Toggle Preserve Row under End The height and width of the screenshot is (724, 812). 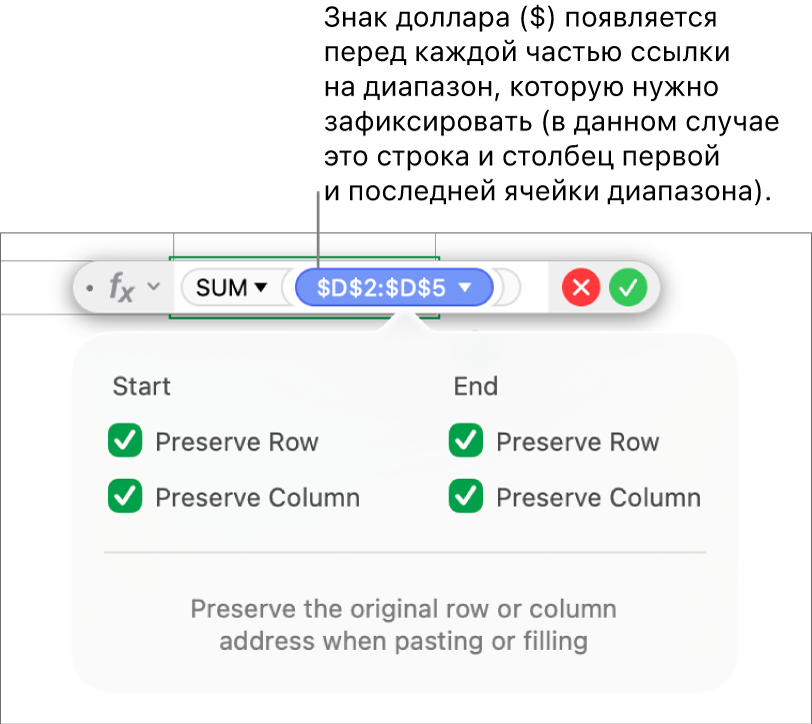point(466,441)
